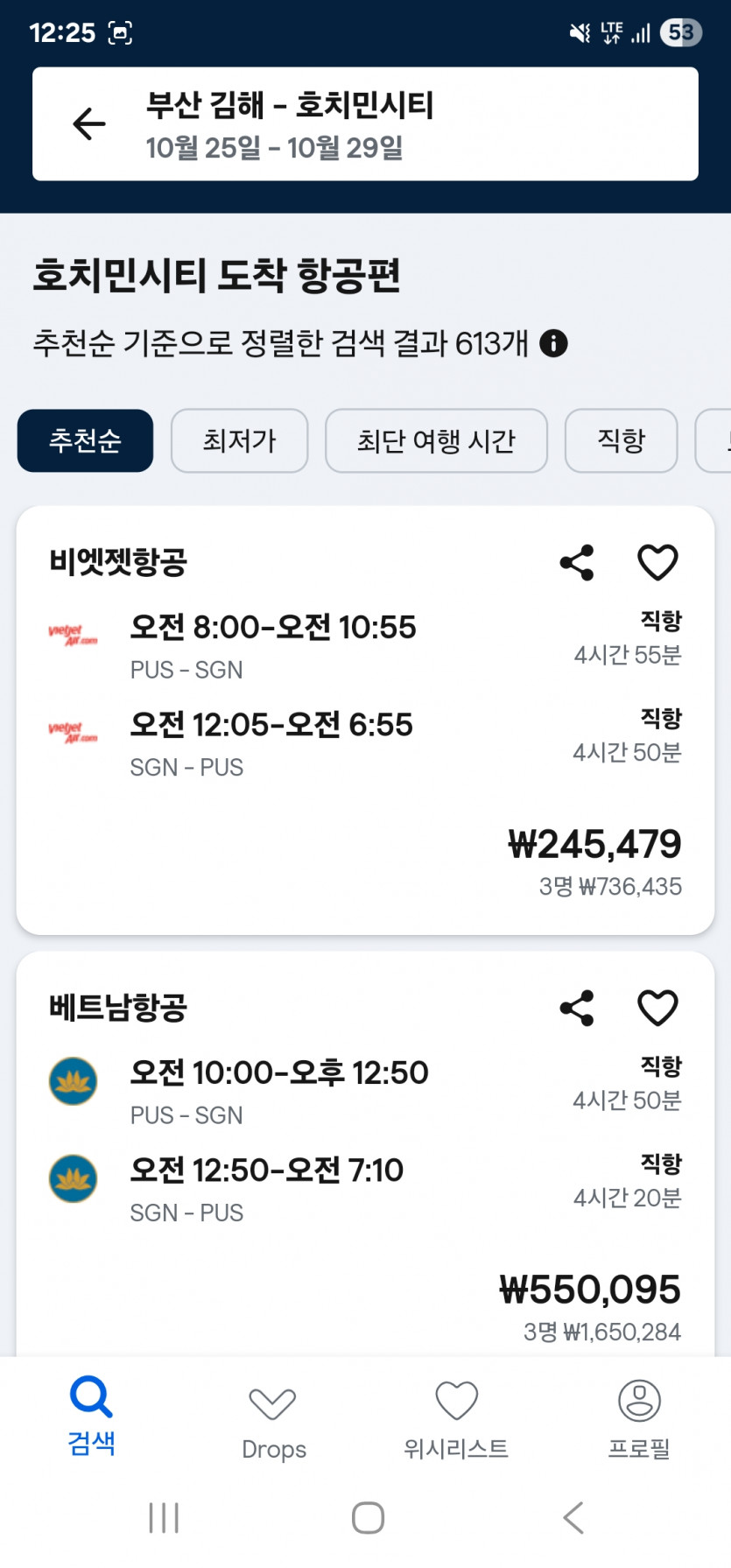Sort by 최단 여행 시간
The height and width of the screenshot is (1568, 731).
pos(436,440)
